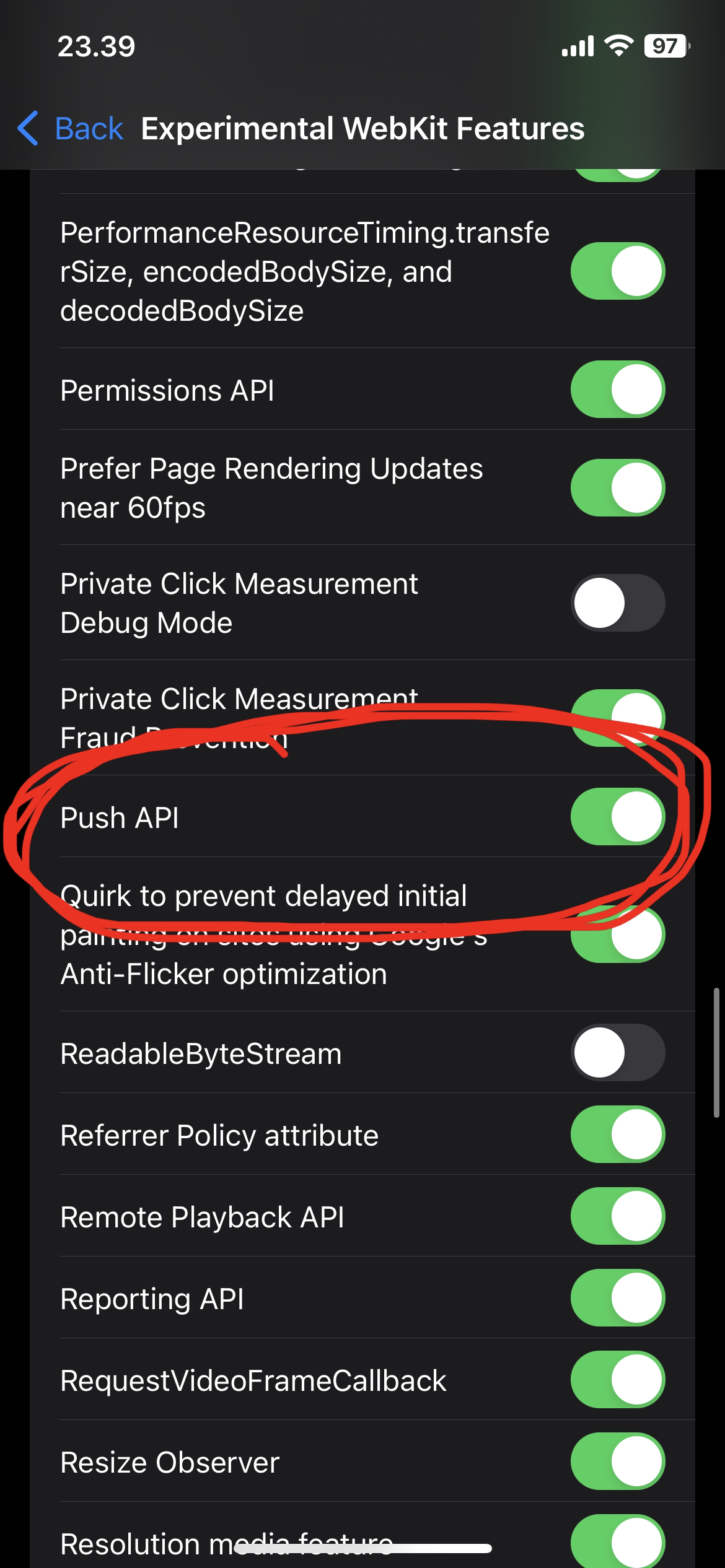This screenshot has height=1568, width=725.
Task: Disable PerformanceResourceTiming.transferSize toggle
Action: tap(618, 271)
